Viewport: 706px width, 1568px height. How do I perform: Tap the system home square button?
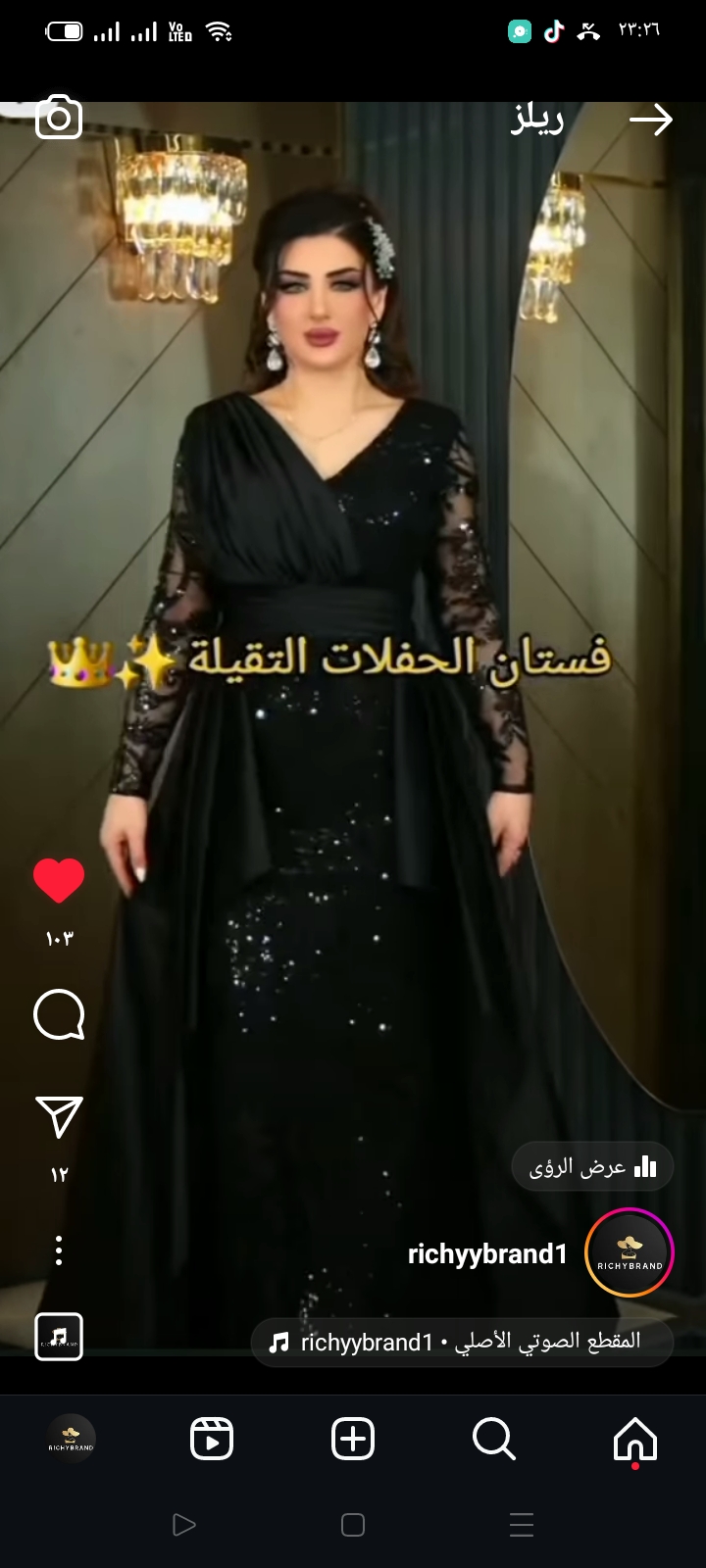pos(353,1525)
